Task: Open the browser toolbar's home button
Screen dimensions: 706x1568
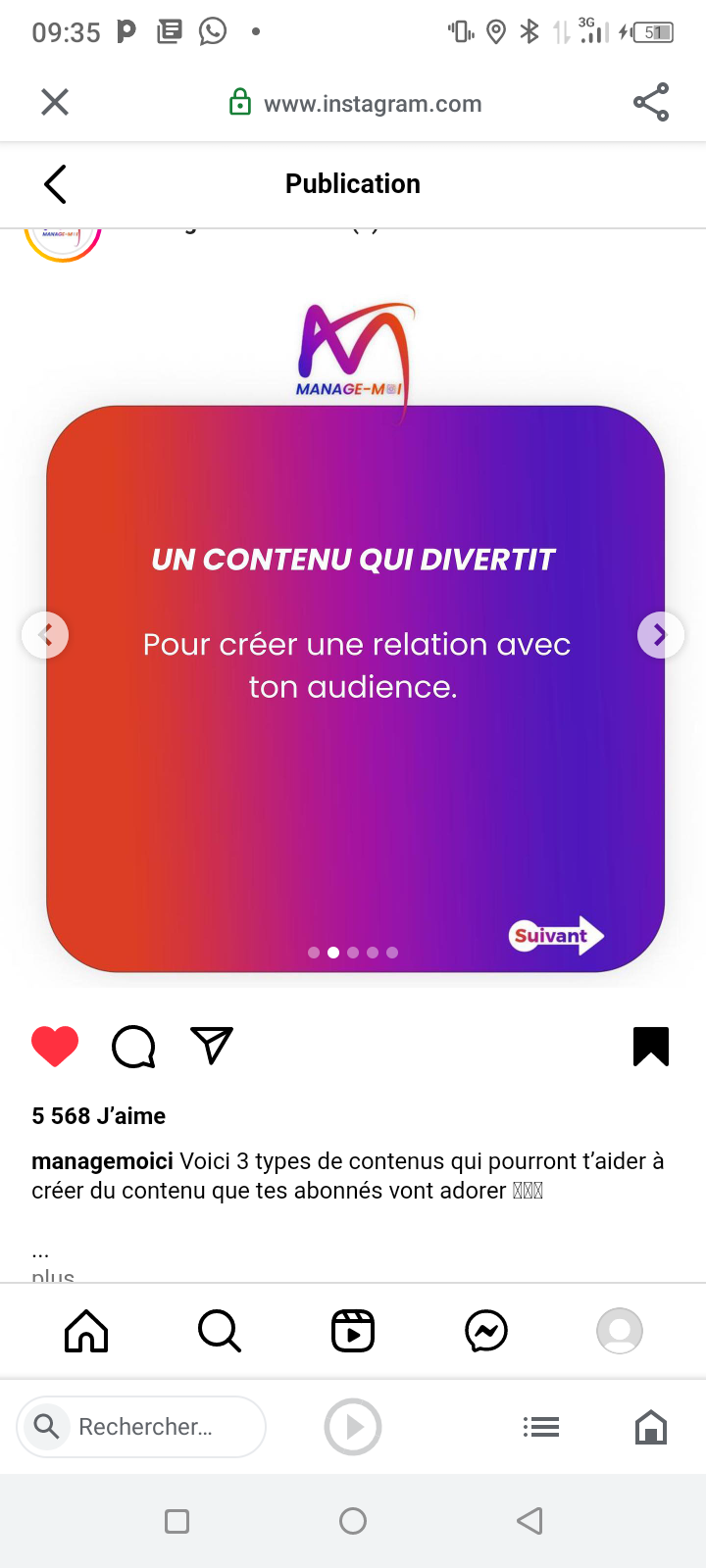Action: click(x=651, y=1427)
